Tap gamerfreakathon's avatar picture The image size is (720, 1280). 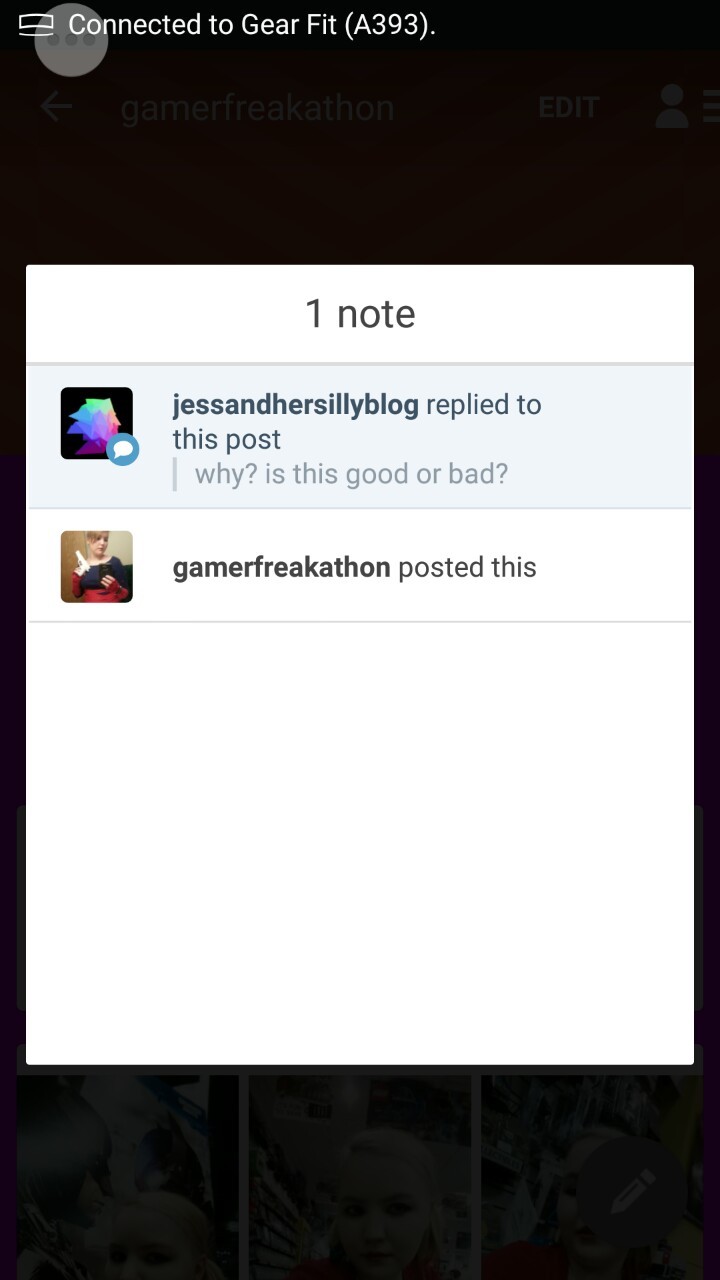pyautogui.click(x=97, y=567)
